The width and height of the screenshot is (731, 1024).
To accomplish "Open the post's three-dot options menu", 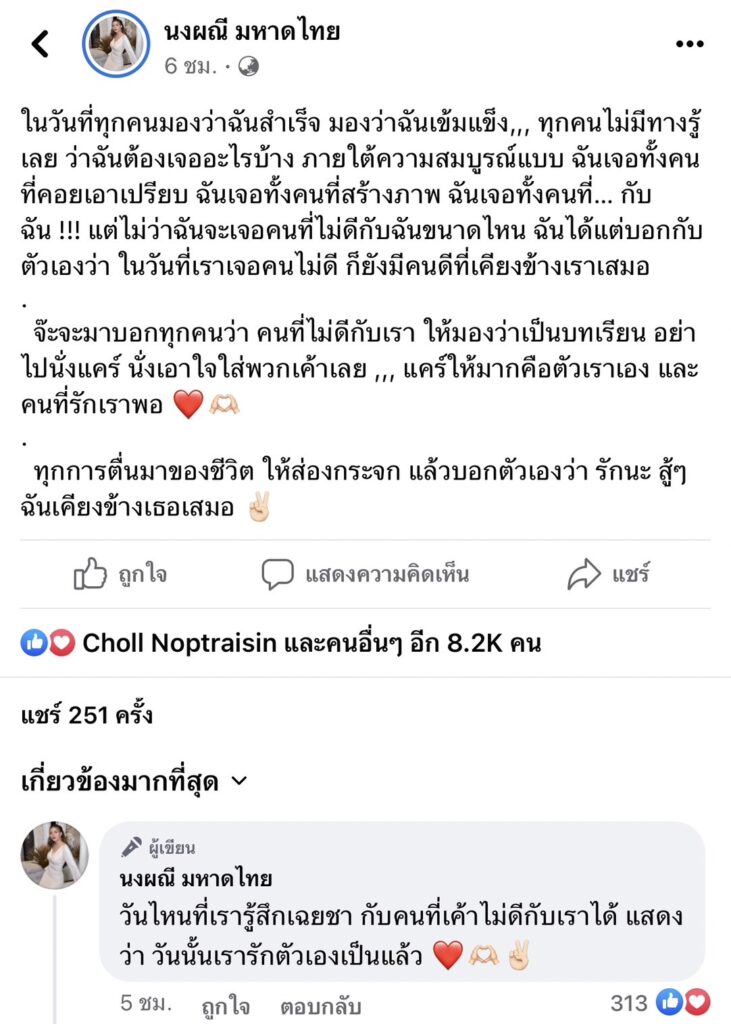I will [689, 44].
